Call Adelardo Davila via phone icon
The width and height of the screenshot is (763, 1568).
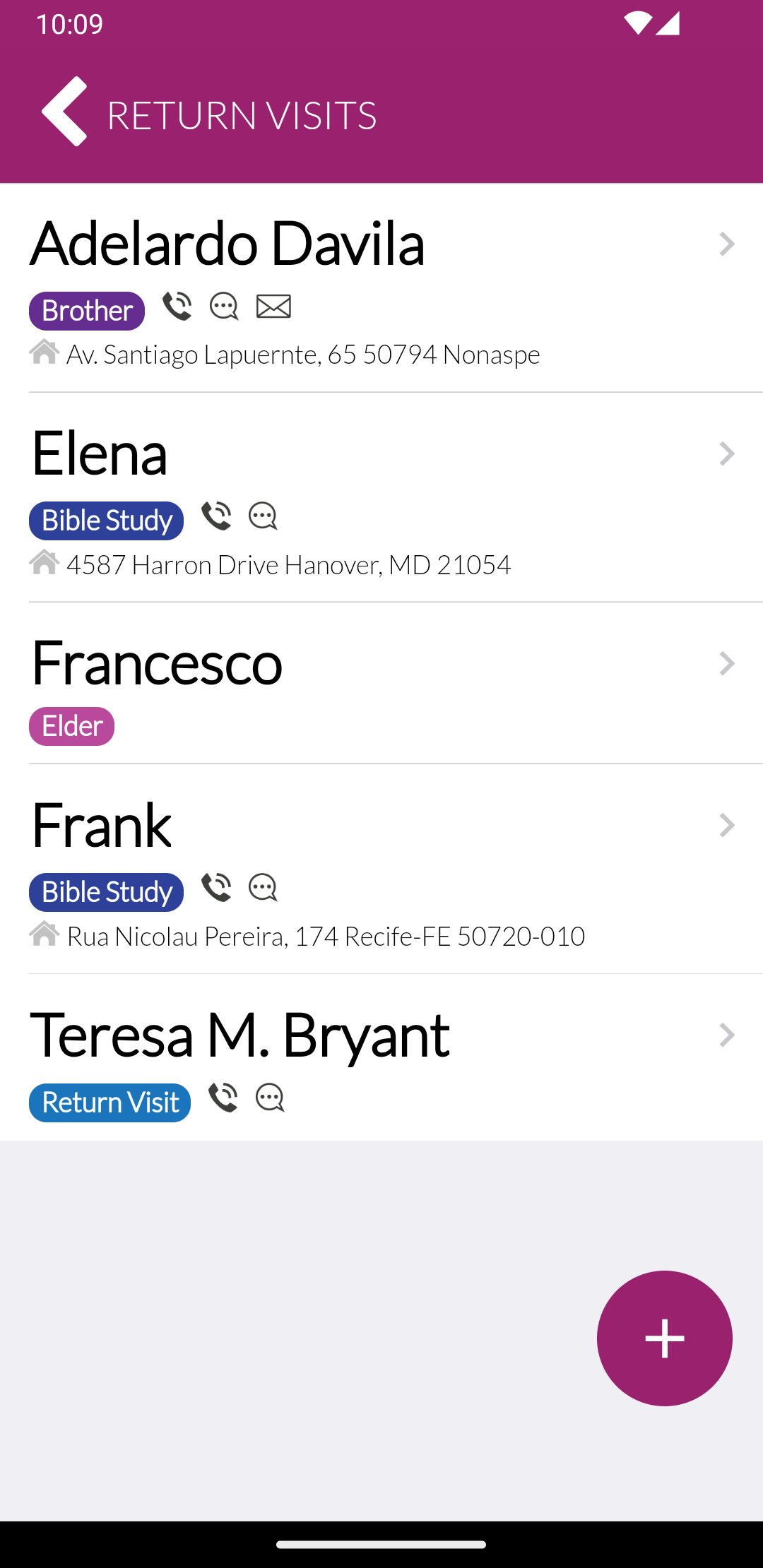177,307
